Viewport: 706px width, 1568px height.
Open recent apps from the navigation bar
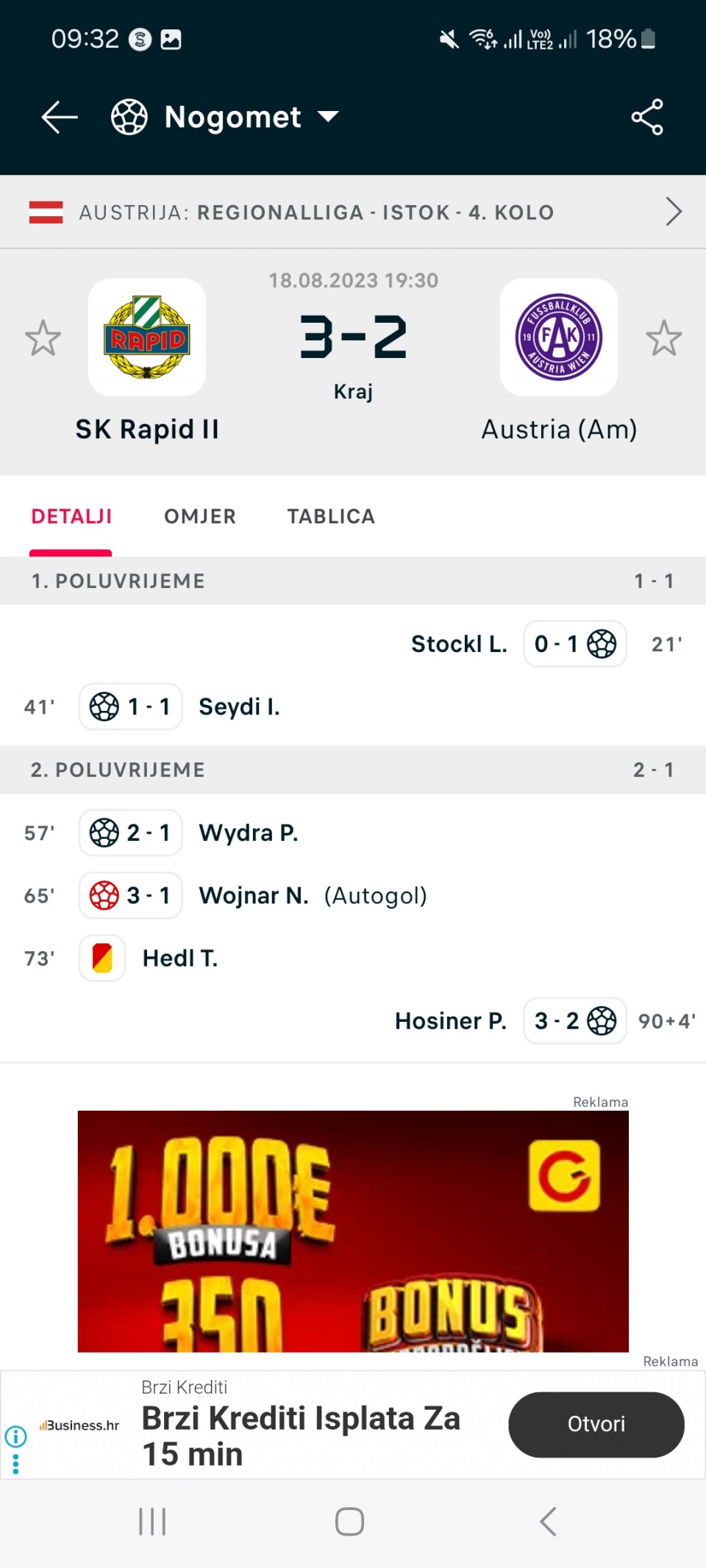tap(152, 1521)
